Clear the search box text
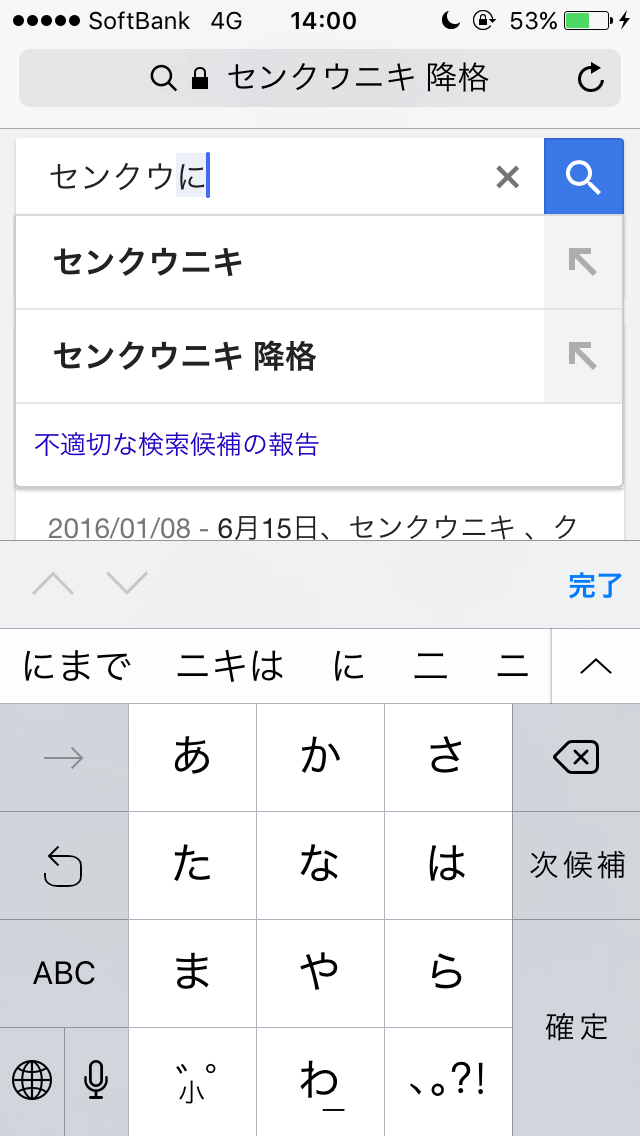This screenshot has height=1136, width=640. pos(507,177)
